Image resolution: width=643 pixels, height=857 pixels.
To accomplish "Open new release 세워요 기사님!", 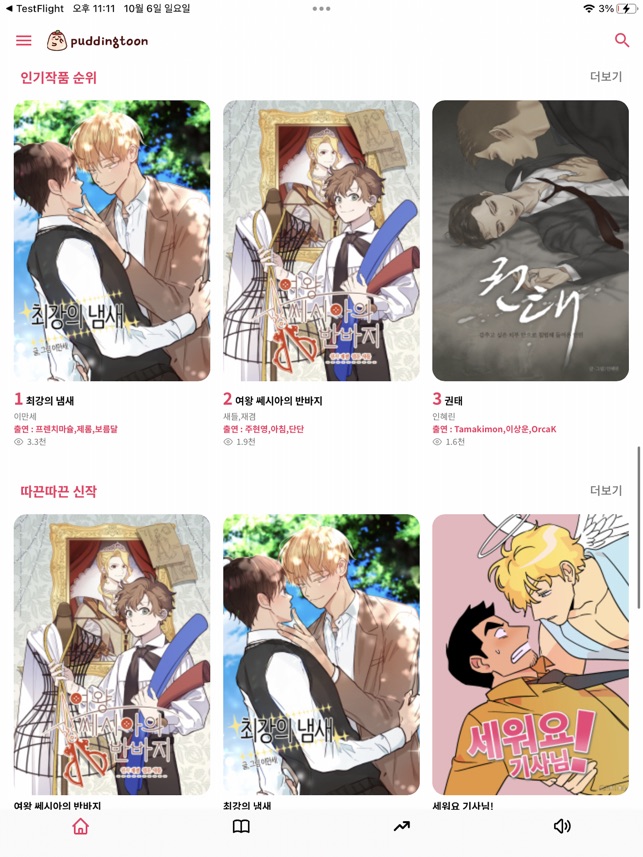I will pyautogui.click(x=530, y=655).
